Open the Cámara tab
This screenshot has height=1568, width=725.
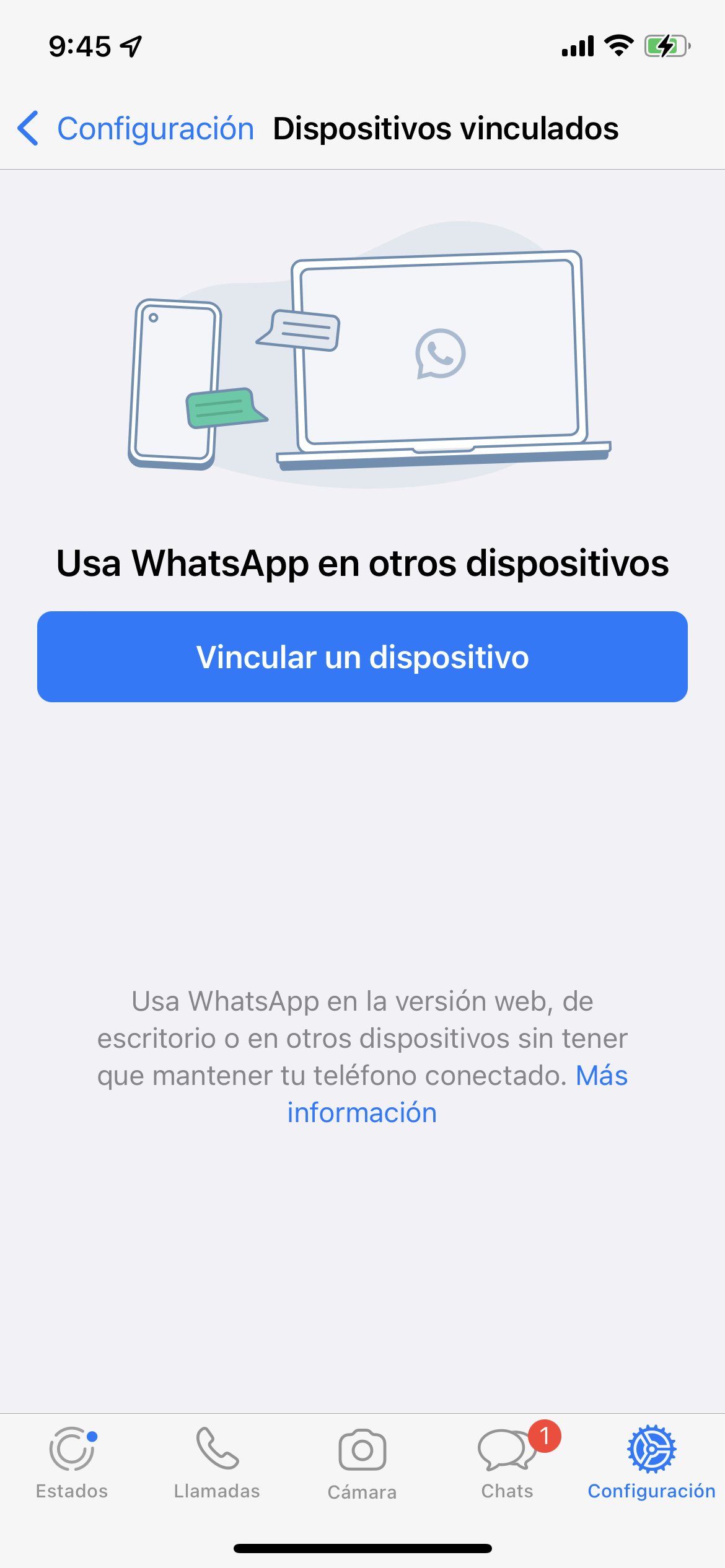(x=362, y=1463)
